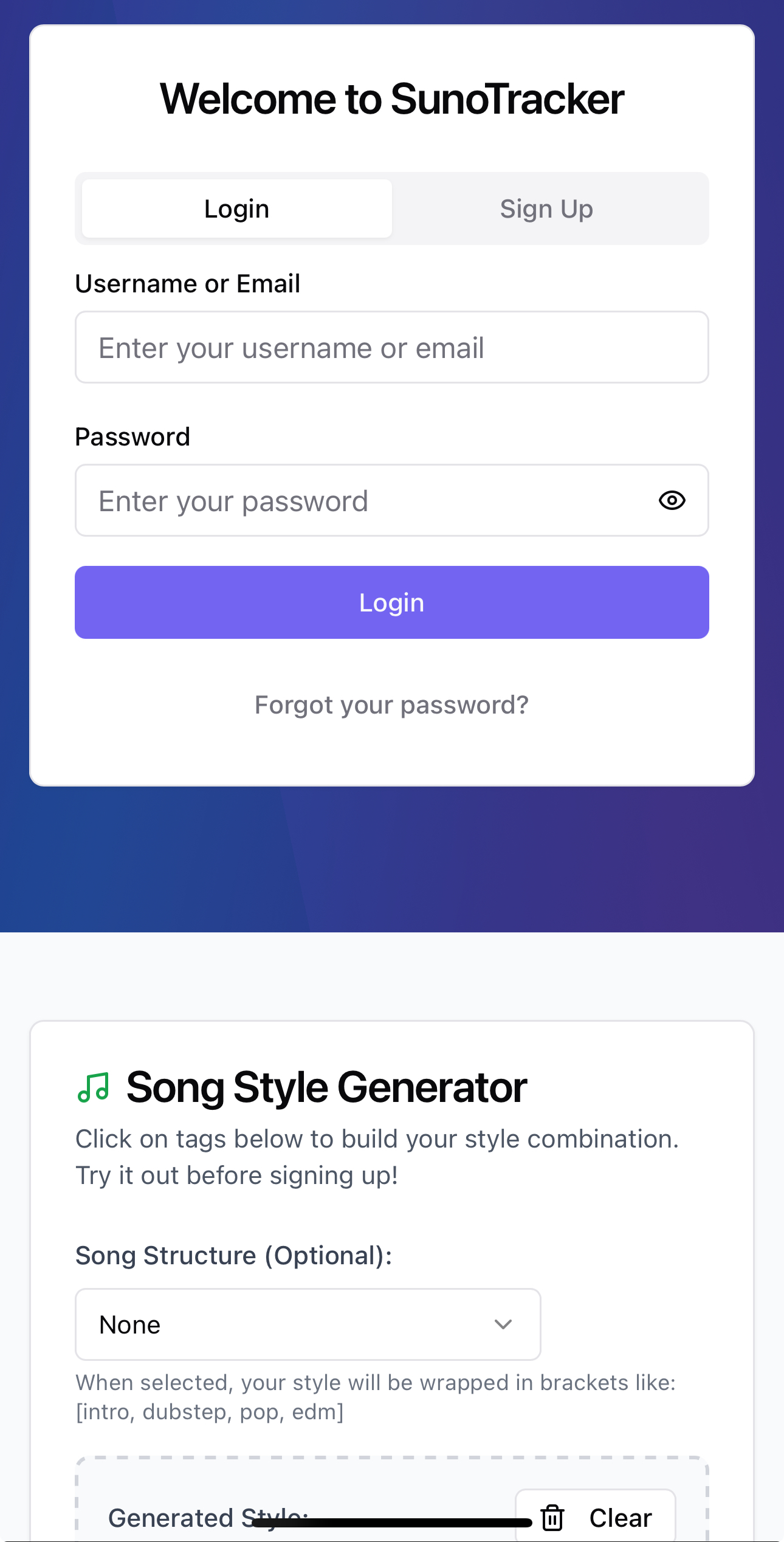Tap the purple Login button

[392, 602]
